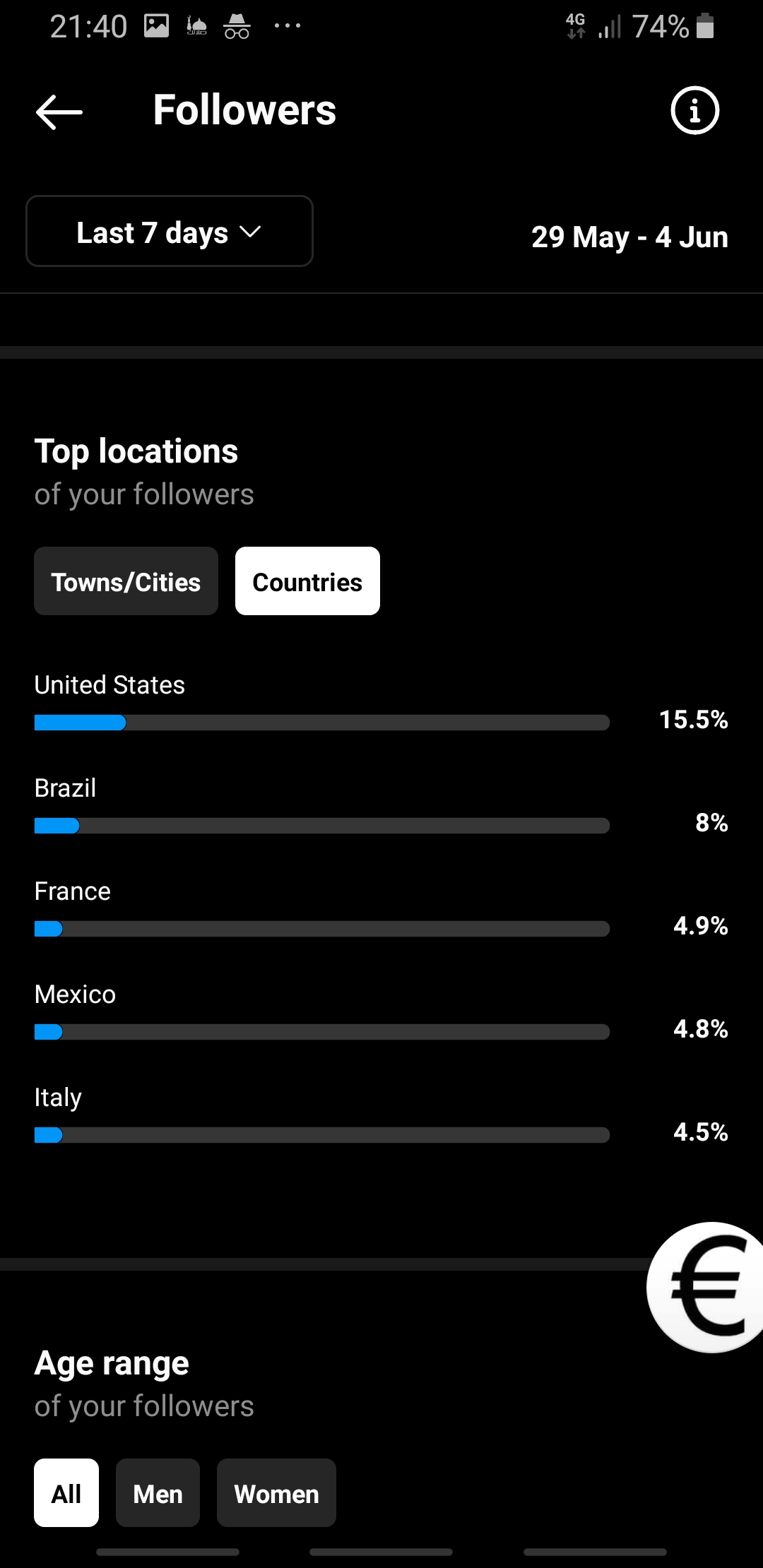Select the Countries tab
This screenshot has width=763, height=1568.
(307, 581)
